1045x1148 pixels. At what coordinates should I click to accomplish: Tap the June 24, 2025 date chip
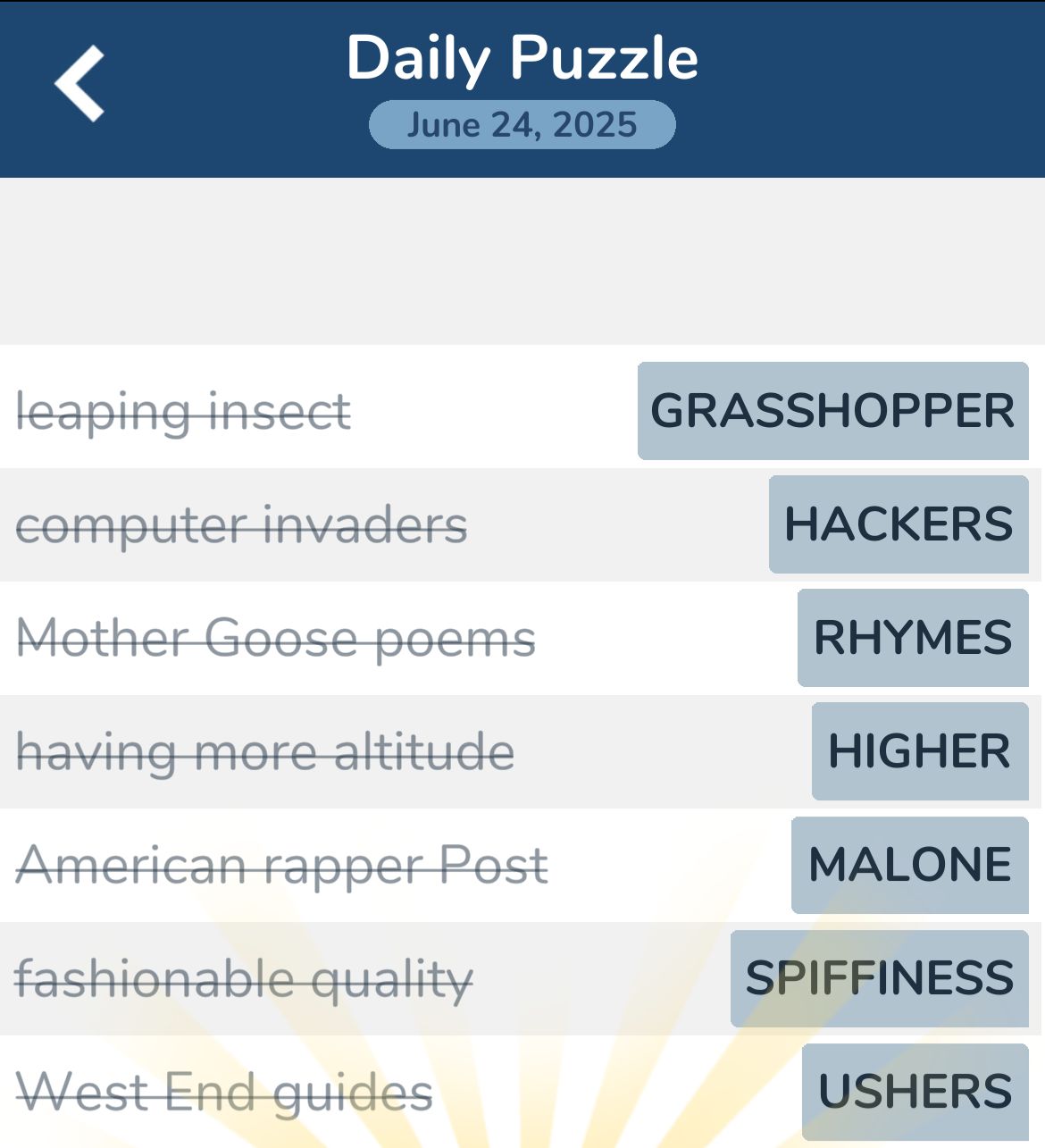(x=522, y=125)
